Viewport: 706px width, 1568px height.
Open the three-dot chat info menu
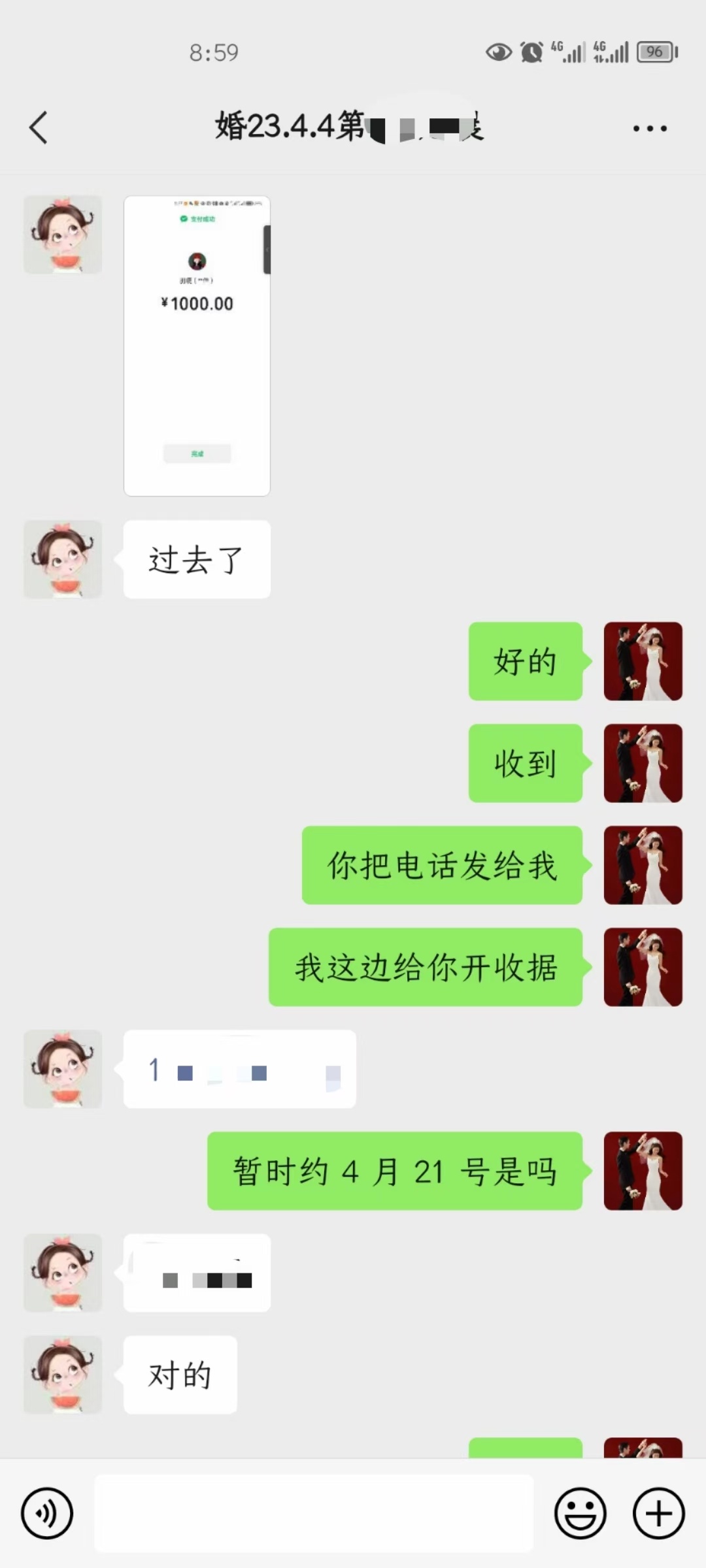click(650, 128)
